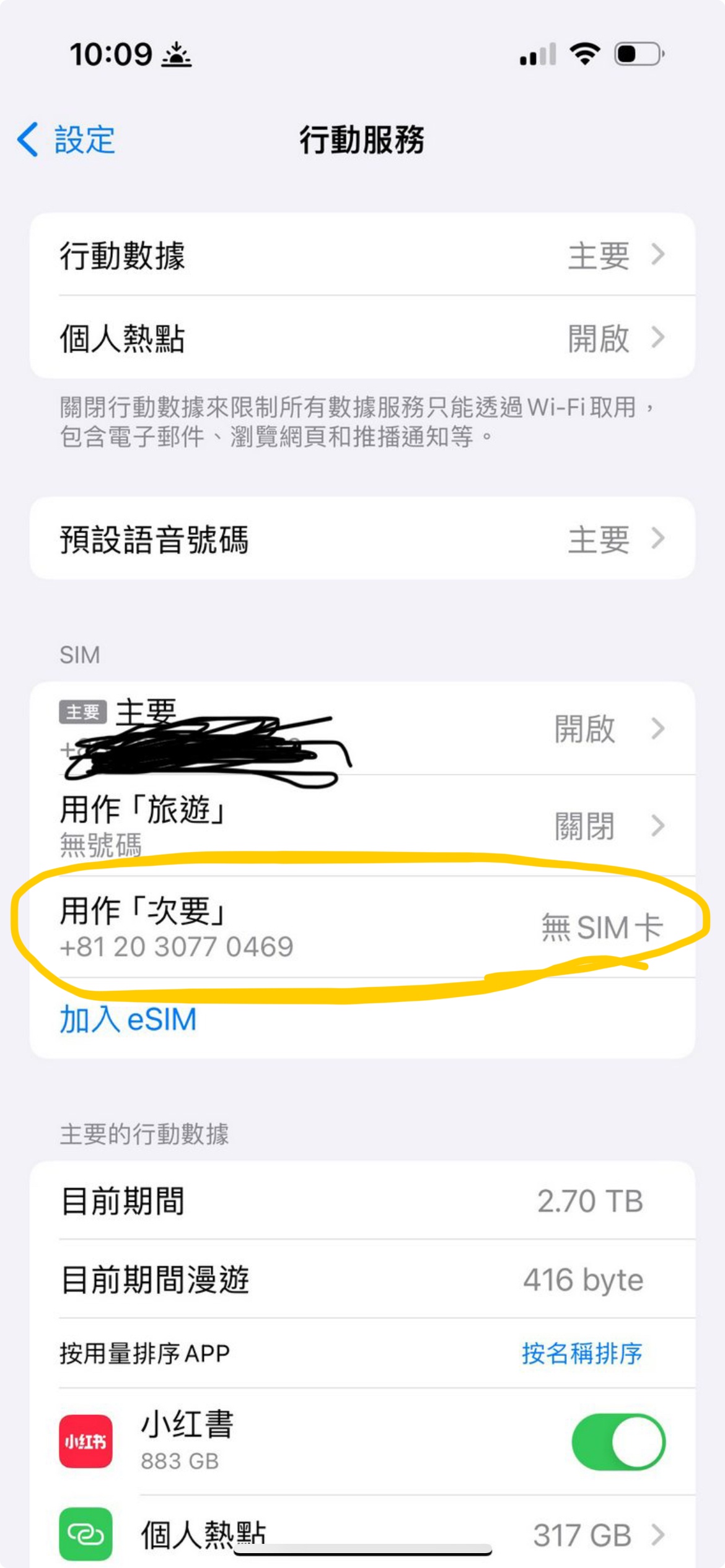Screen dimensions: 725x1568
Task: Open 行動數據 settings
Action: click(x=362, y=255)
